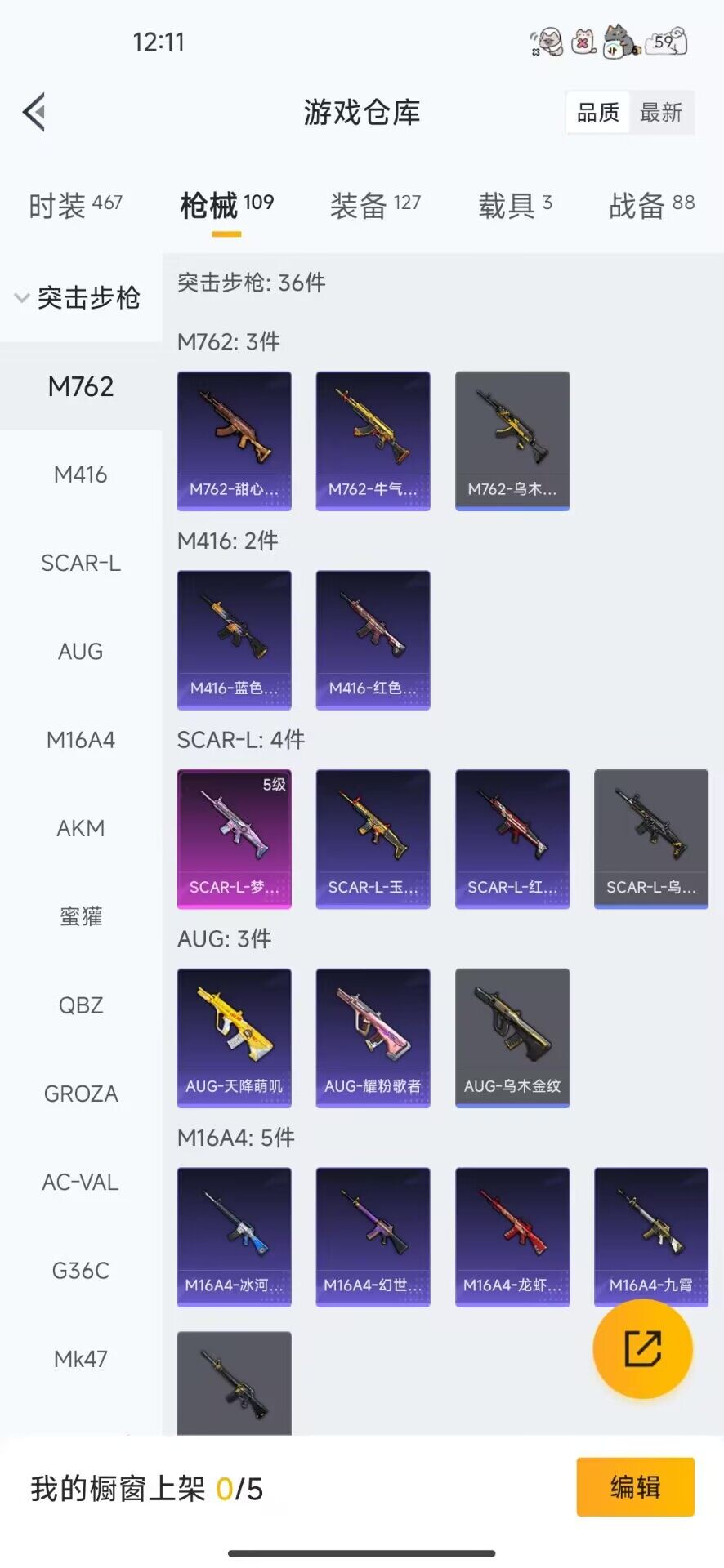Go back from the game warehouse

(x=34, y=113)
